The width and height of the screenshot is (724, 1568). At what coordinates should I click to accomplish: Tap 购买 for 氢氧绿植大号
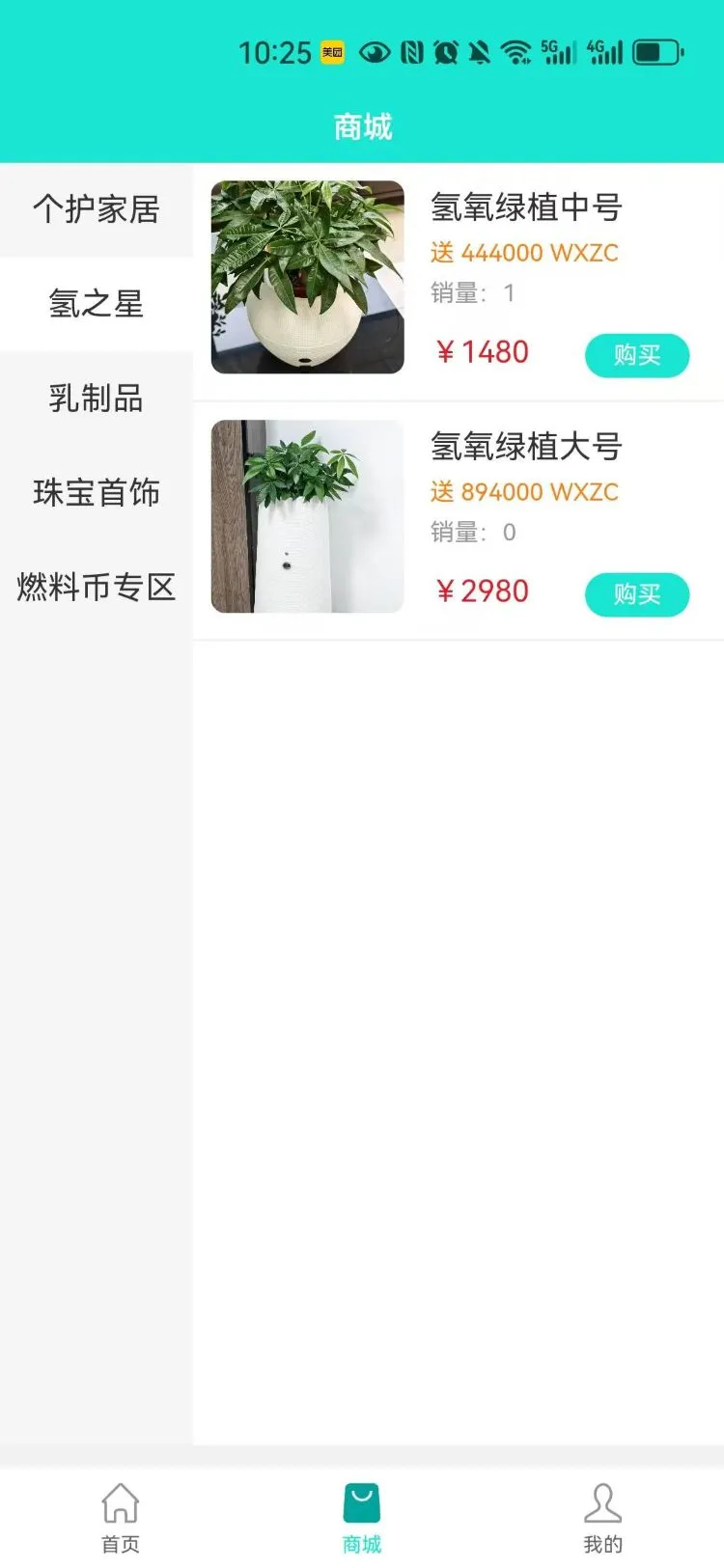636,594
